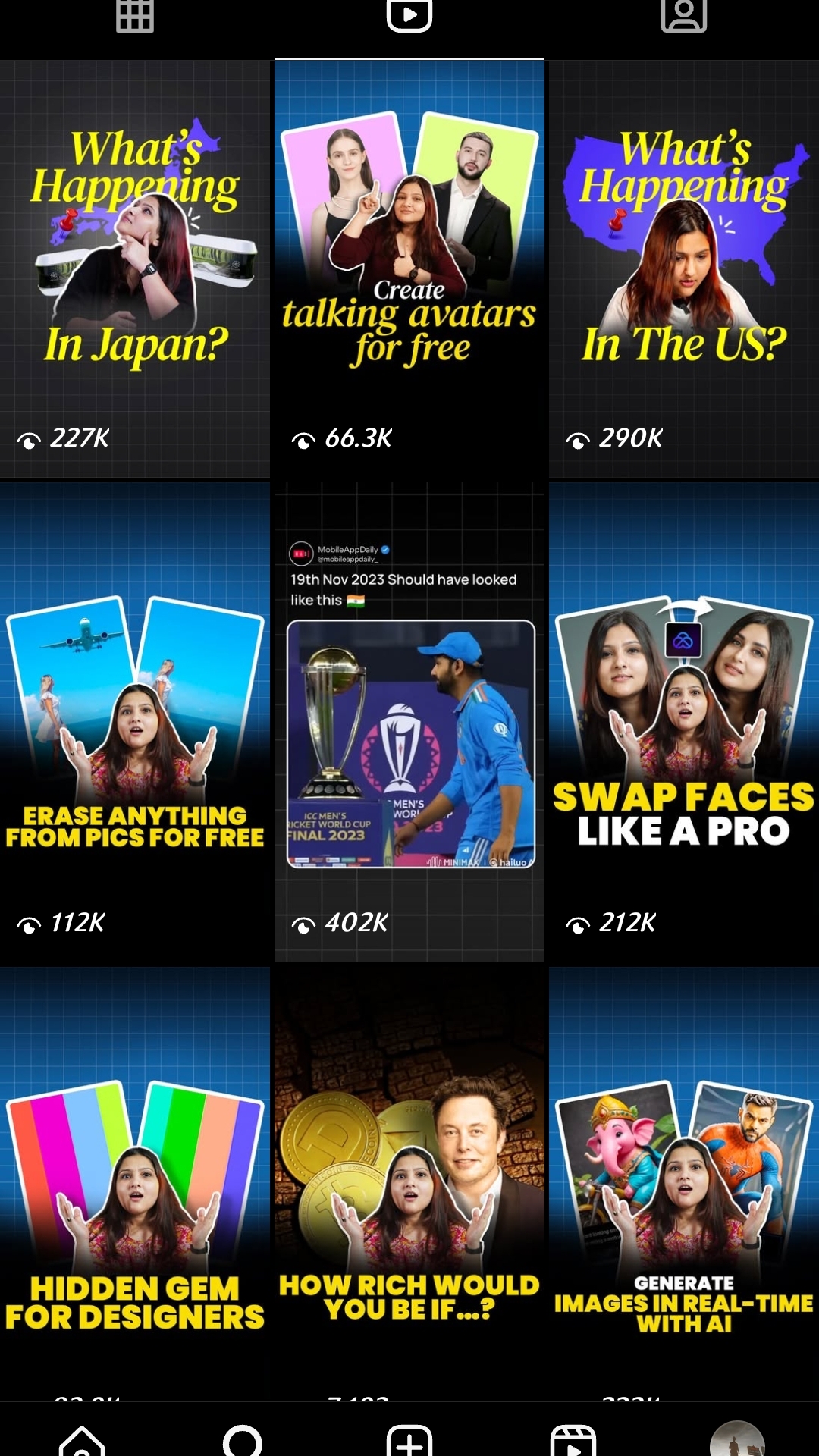Open the Hidden Gem For Designers reel
This screenshot has height=1456, width=819.
[135, 1183]
